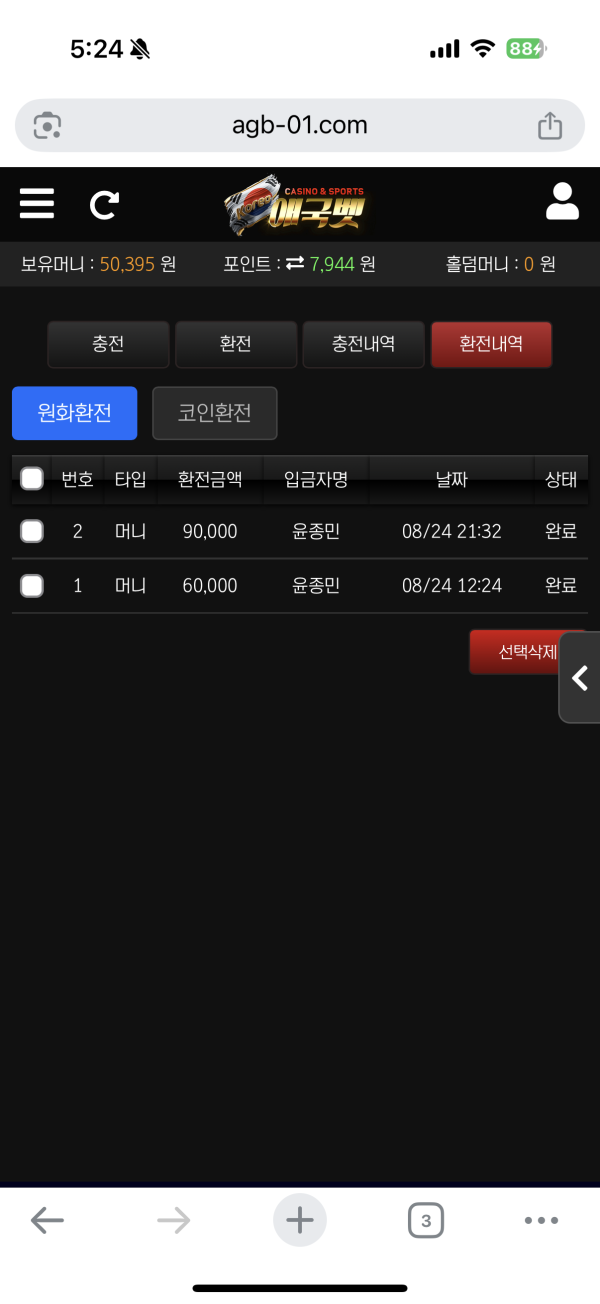Go back in the browser
Image resolution: width=600 pixels, height=1304 pixels.
click(x=47, y=1220)
